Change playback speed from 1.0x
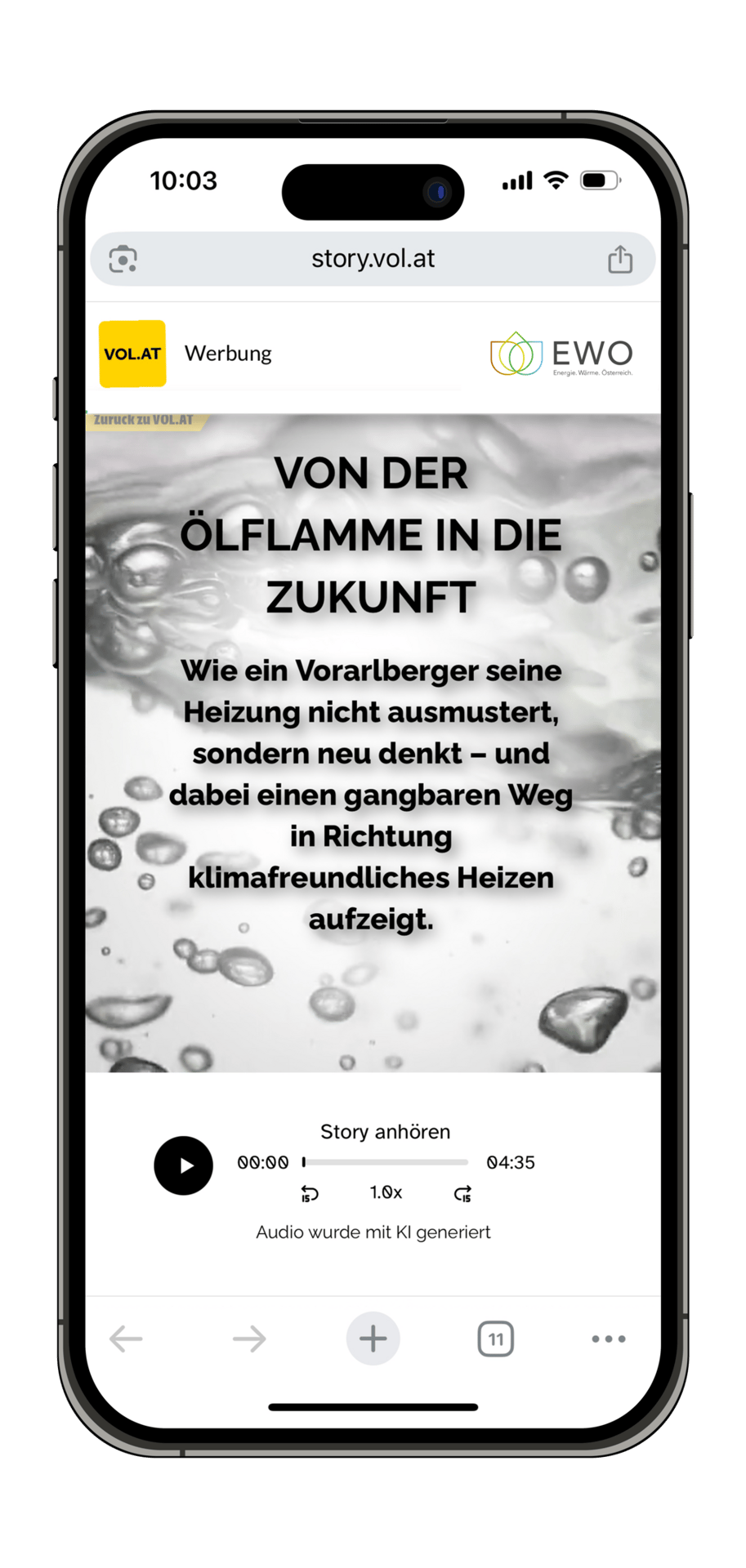The width and height of the screenshot is (746, 1568). point(385,1192)
